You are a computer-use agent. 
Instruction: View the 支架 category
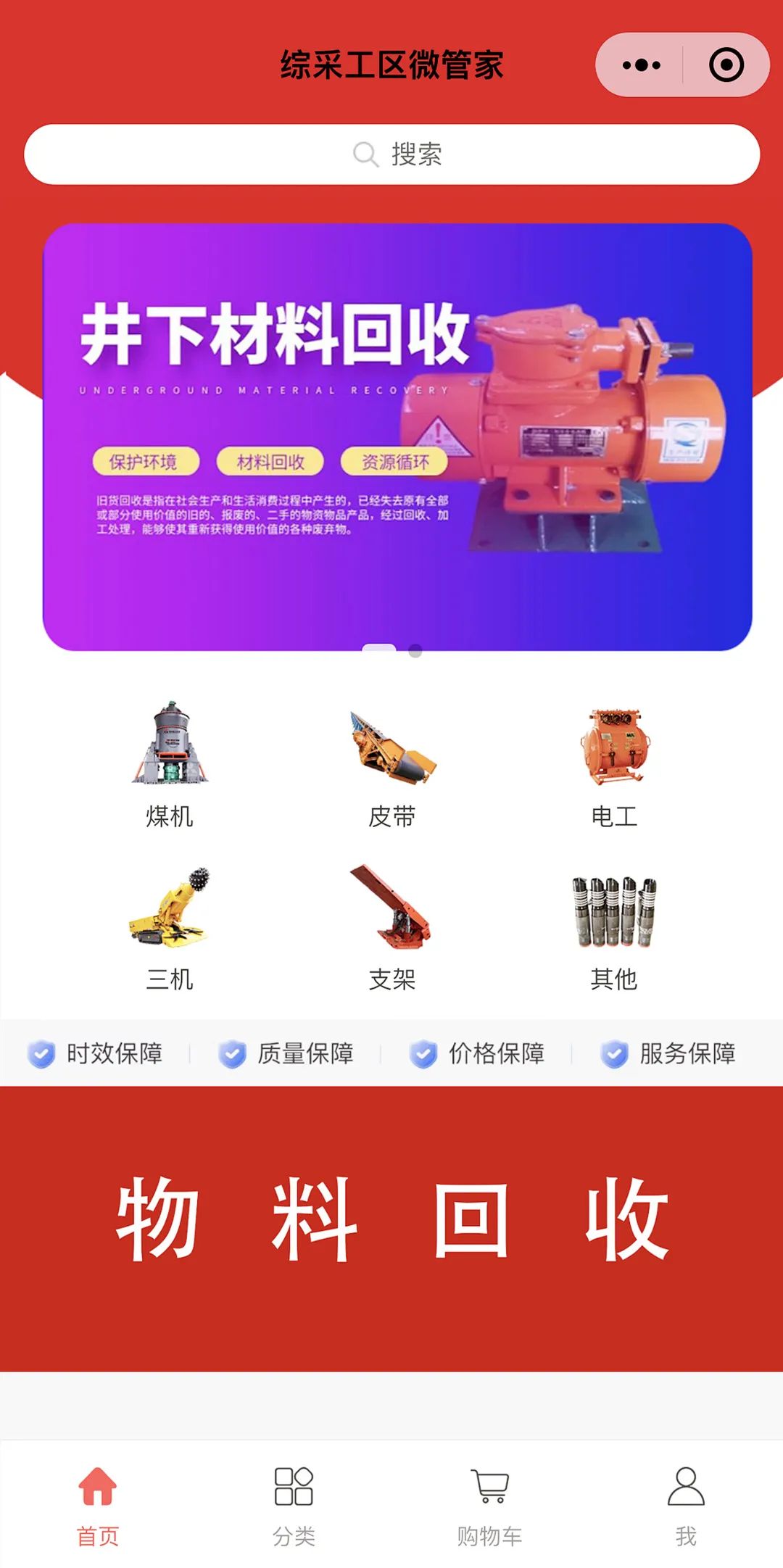click(391, 928)
